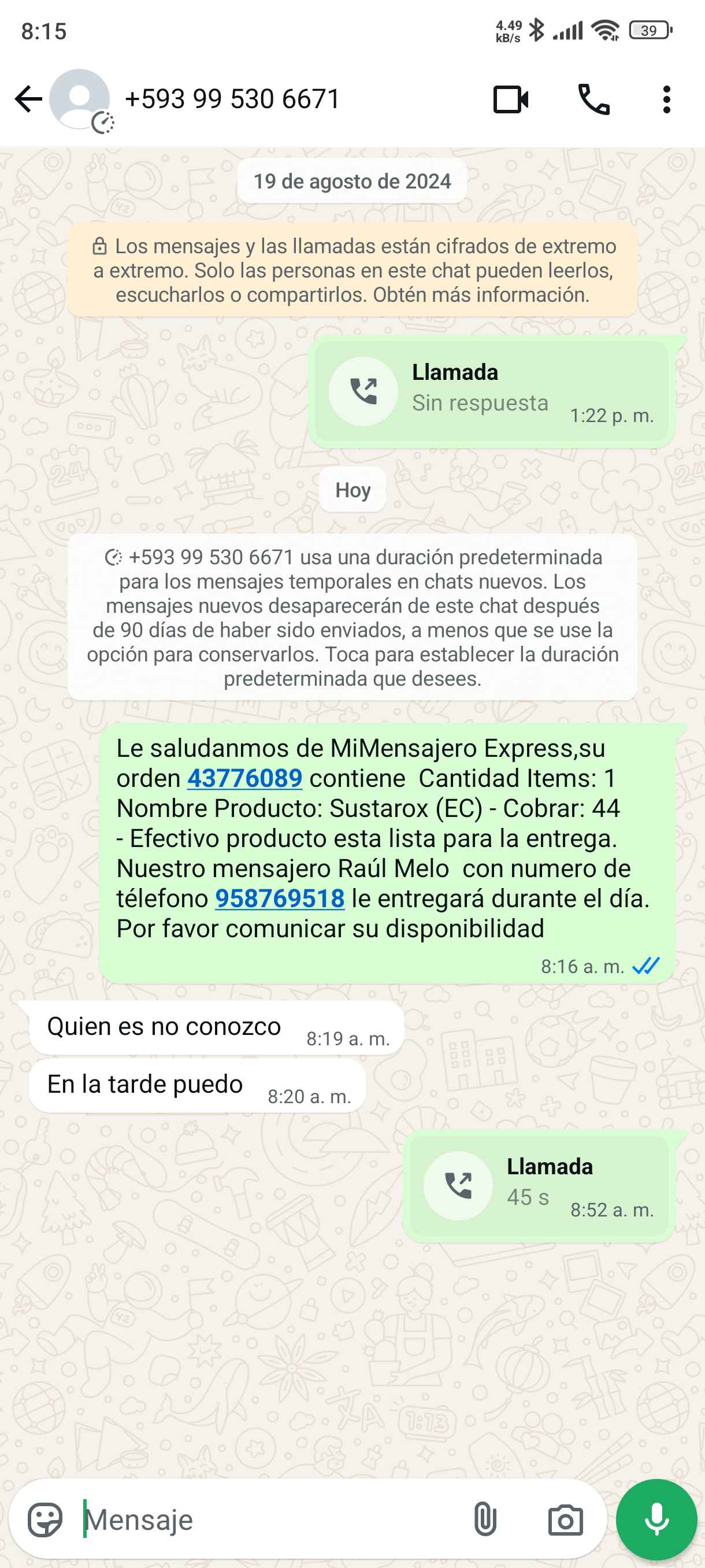The width and height of the screenshot is (705, 1568).
Task: Open the three-dot overflow menu
Action: tap(667, 100)
